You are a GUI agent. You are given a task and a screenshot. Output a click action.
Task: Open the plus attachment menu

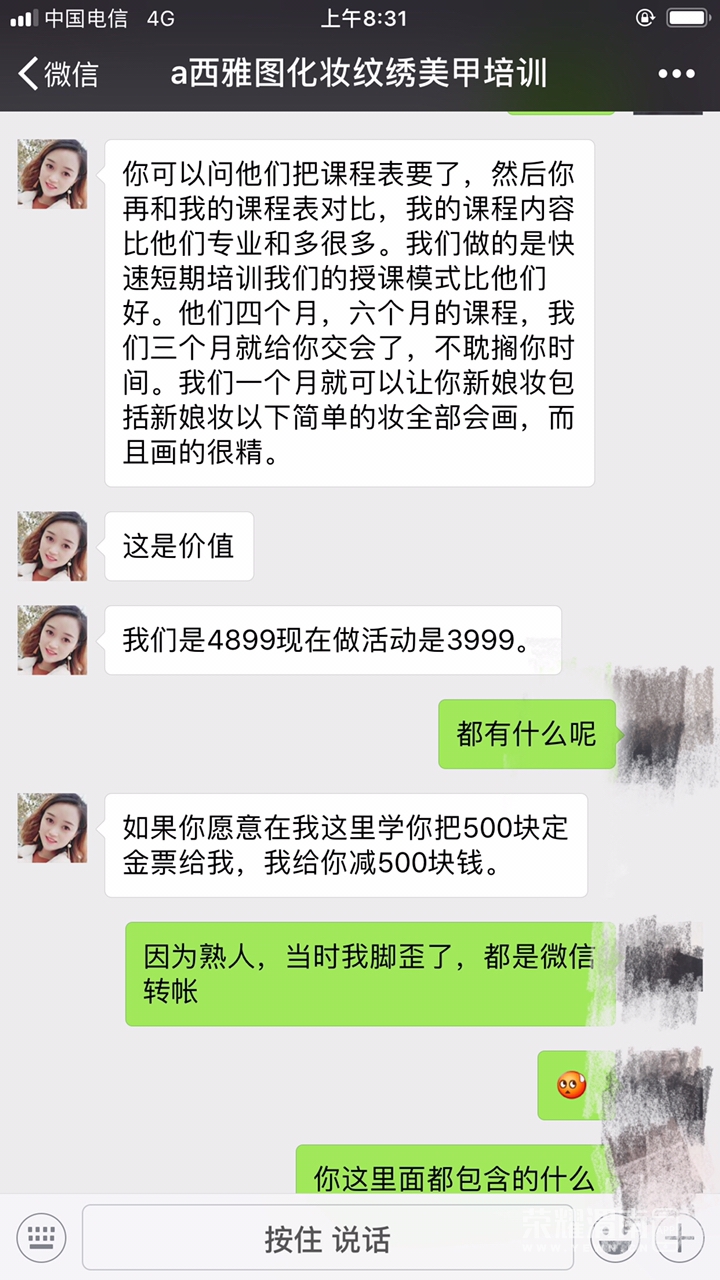tap(679, 1238)
